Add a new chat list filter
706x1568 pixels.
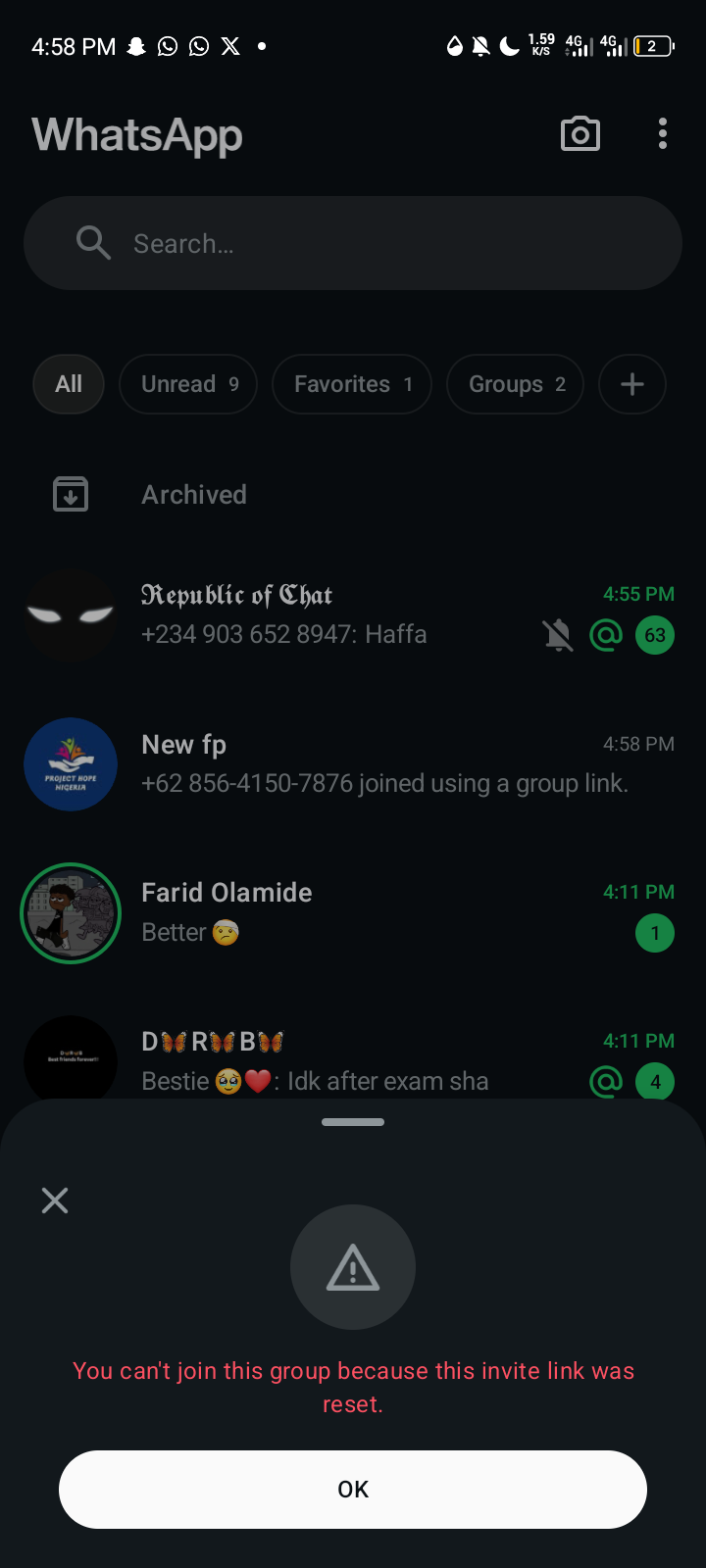coord(632,384)
